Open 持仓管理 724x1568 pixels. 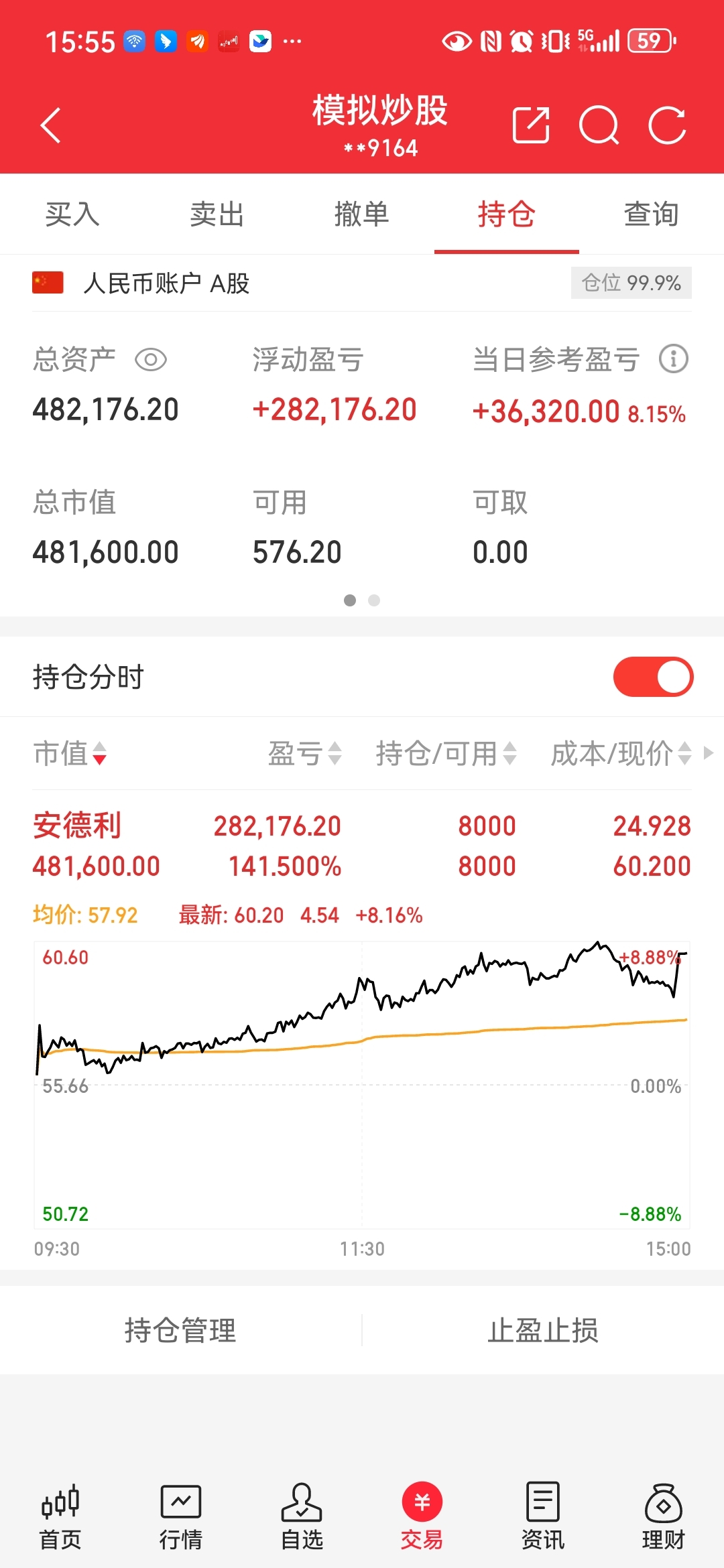[x=180, y=1330]
